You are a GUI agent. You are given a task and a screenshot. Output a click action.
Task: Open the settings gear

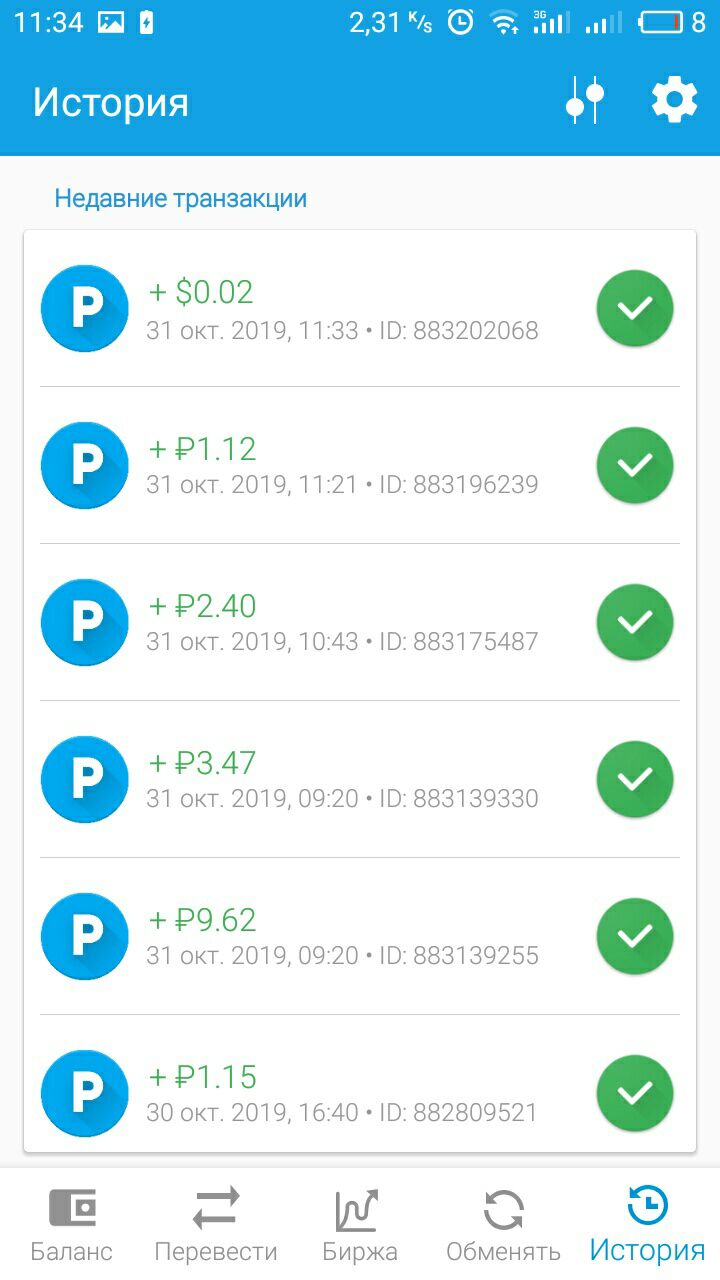674,101
